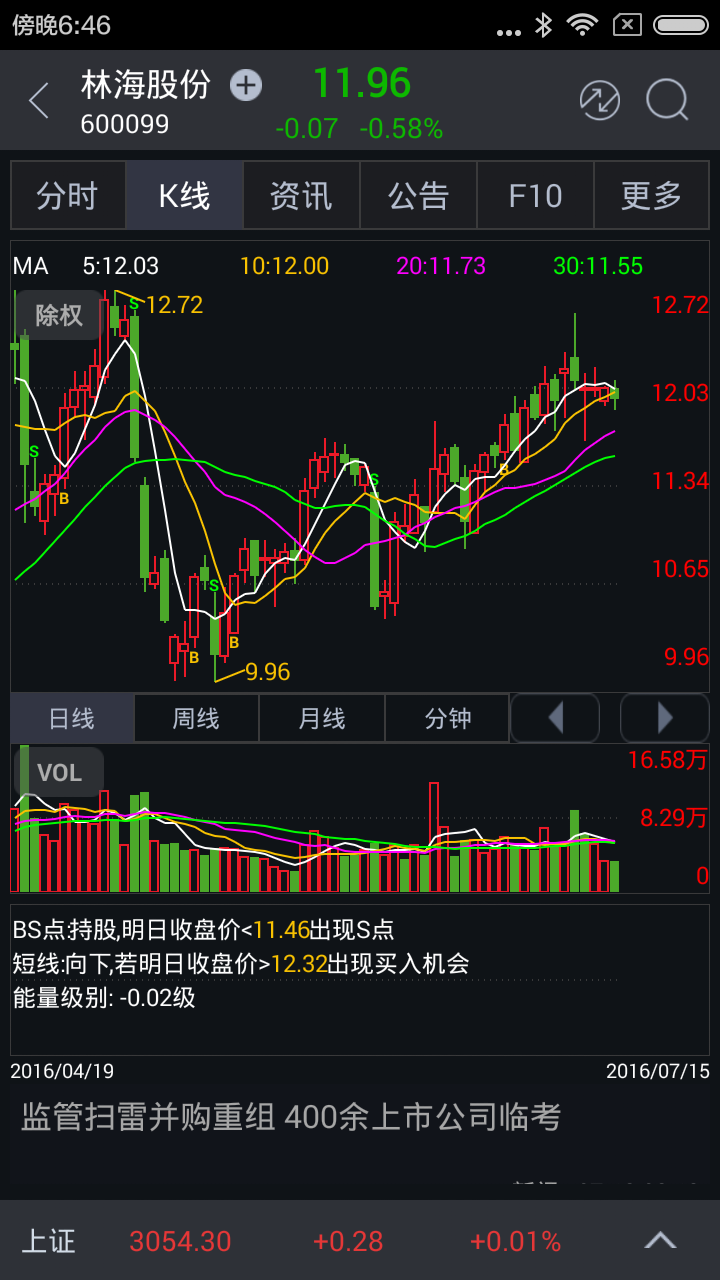Switch chart to 月线 monthly
This screenshot has height=1280, width=720.
(321, 718)
